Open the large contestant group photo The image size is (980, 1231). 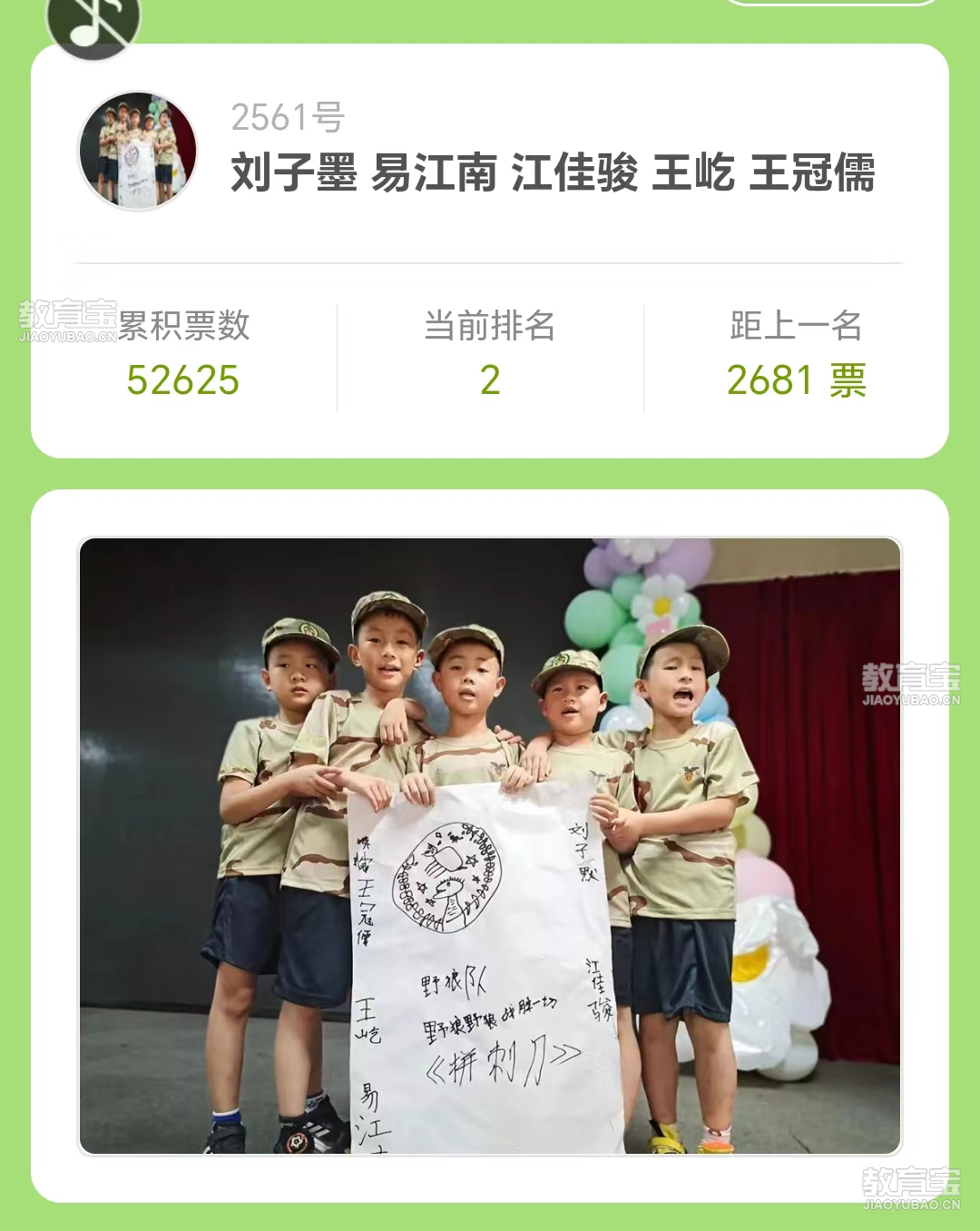coord(490,845)
